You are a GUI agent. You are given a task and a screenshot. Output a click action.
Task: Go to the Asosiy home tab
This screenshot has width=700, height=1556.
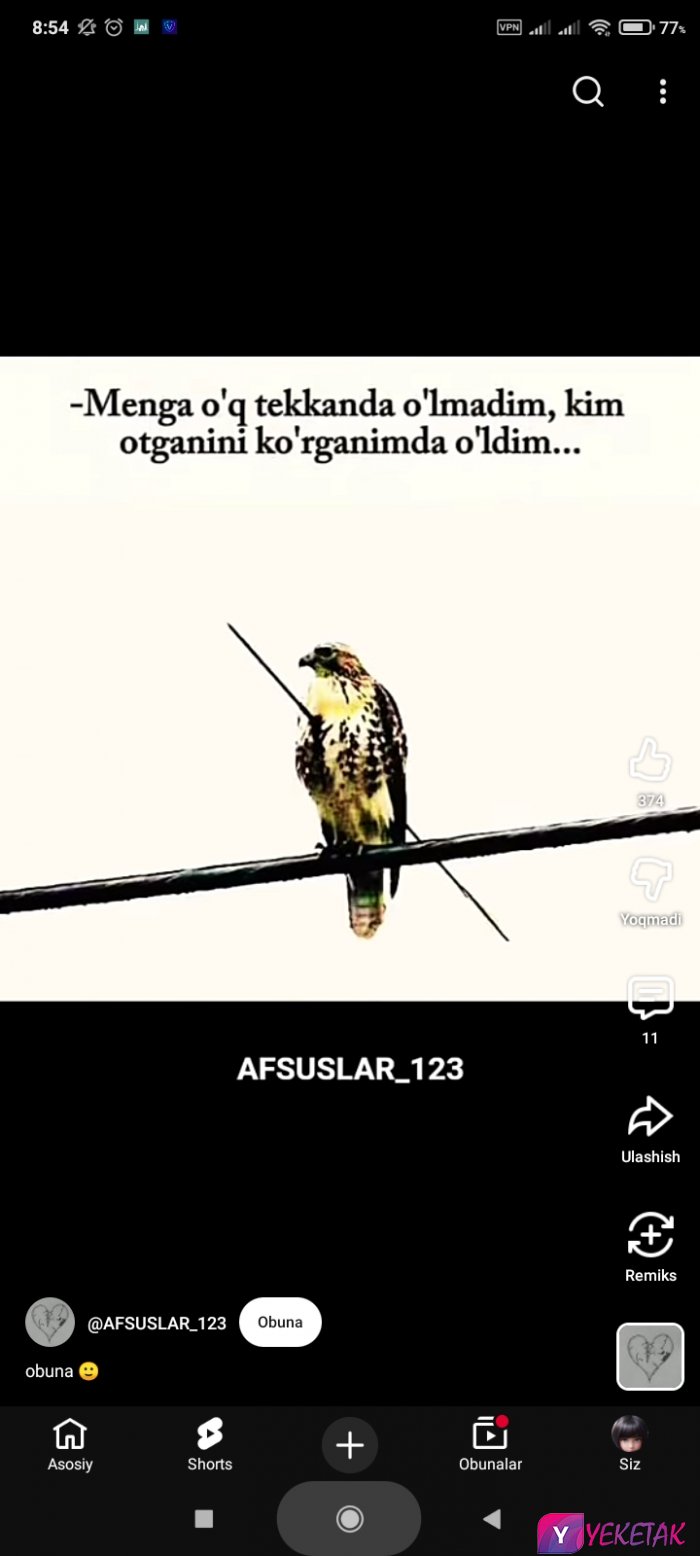(x=70, y=1444)
